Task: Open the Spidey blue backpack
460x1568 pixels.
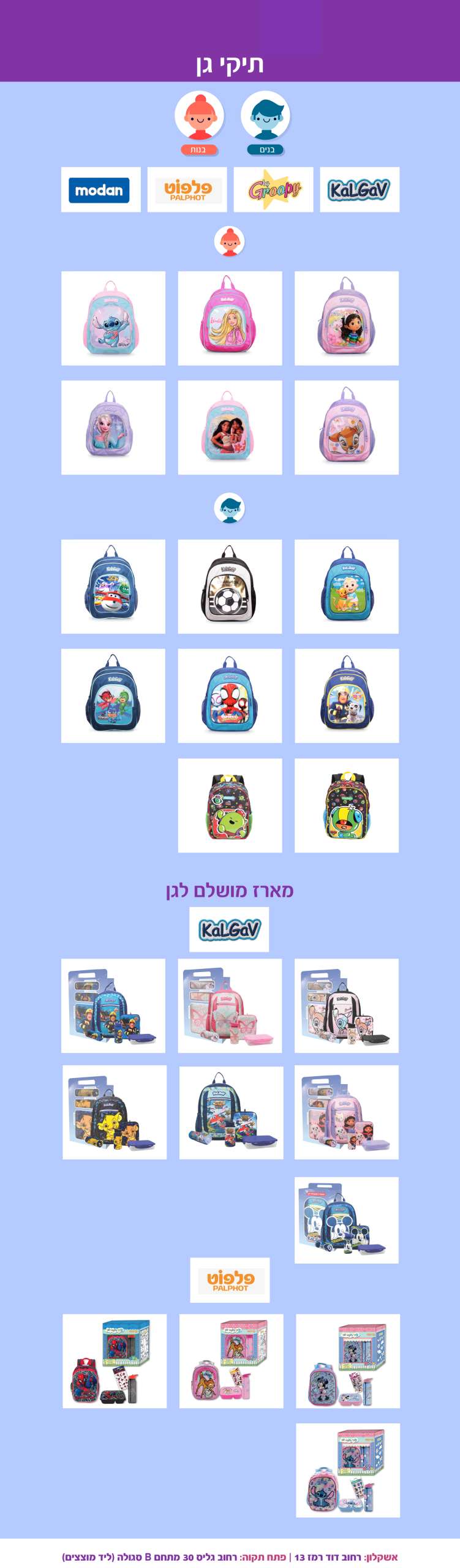Action: point(230,696)
